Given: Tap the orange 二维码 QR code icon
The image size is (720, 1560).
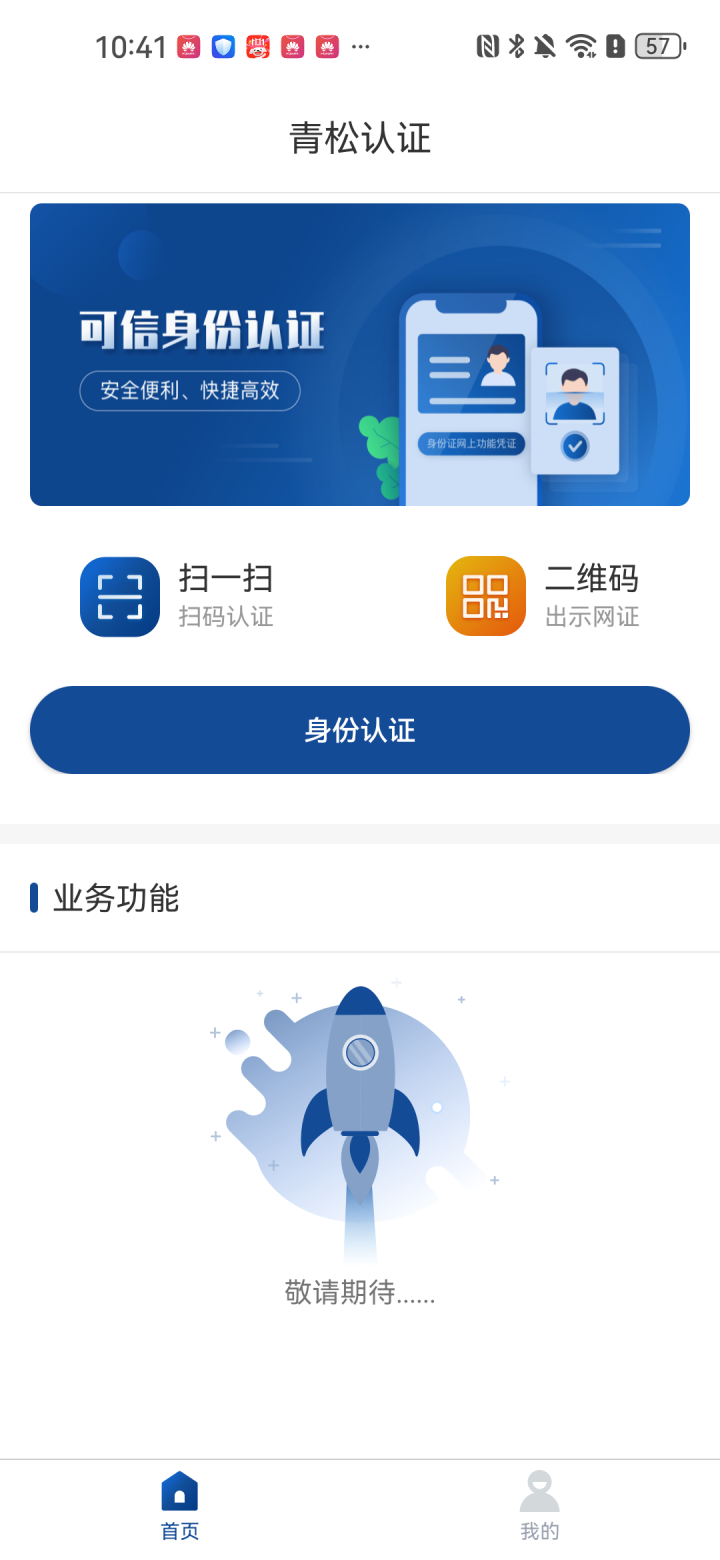Looking at the screenshot, I should coord(485,595).
